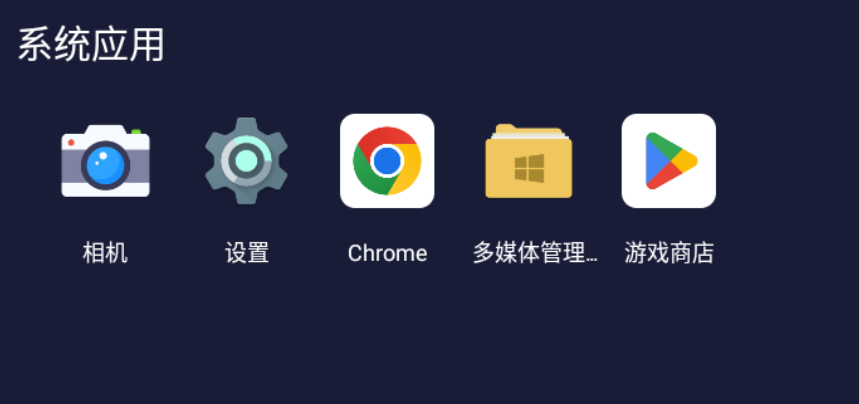Launch the 设置 settings app

click(x=246, y=162)
